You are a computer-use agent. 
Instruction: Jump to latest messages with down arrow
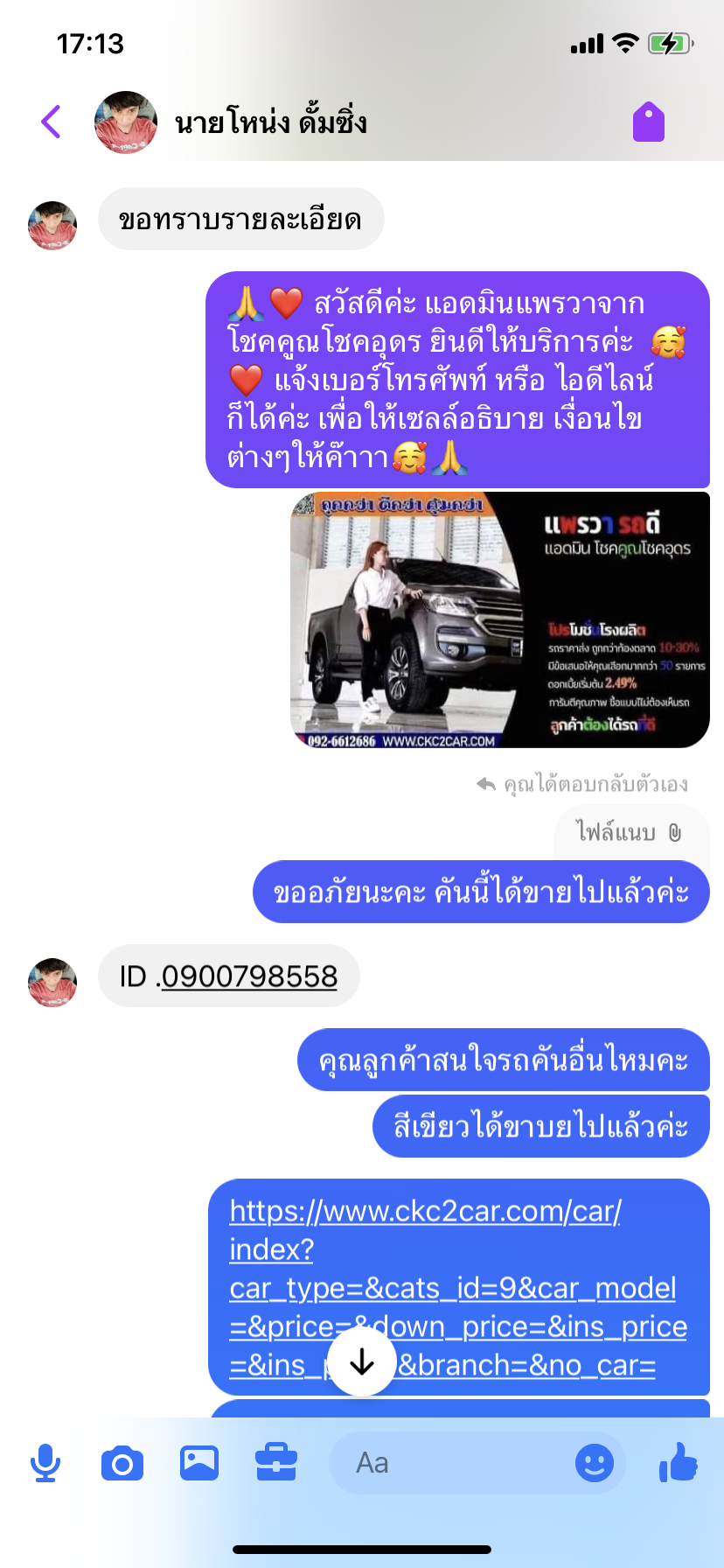pyautogui.click(x=362, y=1362)
